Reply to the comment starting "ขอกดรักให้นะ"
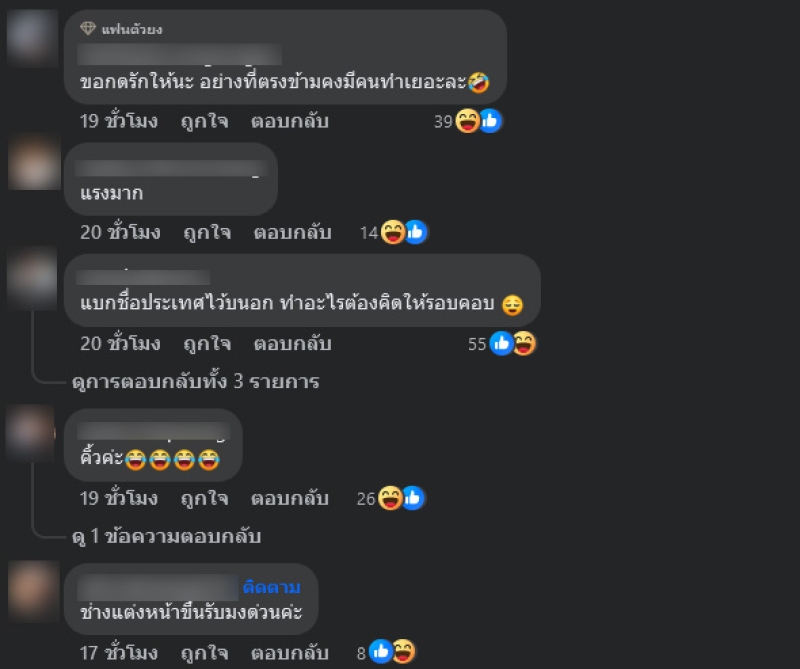Screen dimensions: 800x669 click(291, 122)
